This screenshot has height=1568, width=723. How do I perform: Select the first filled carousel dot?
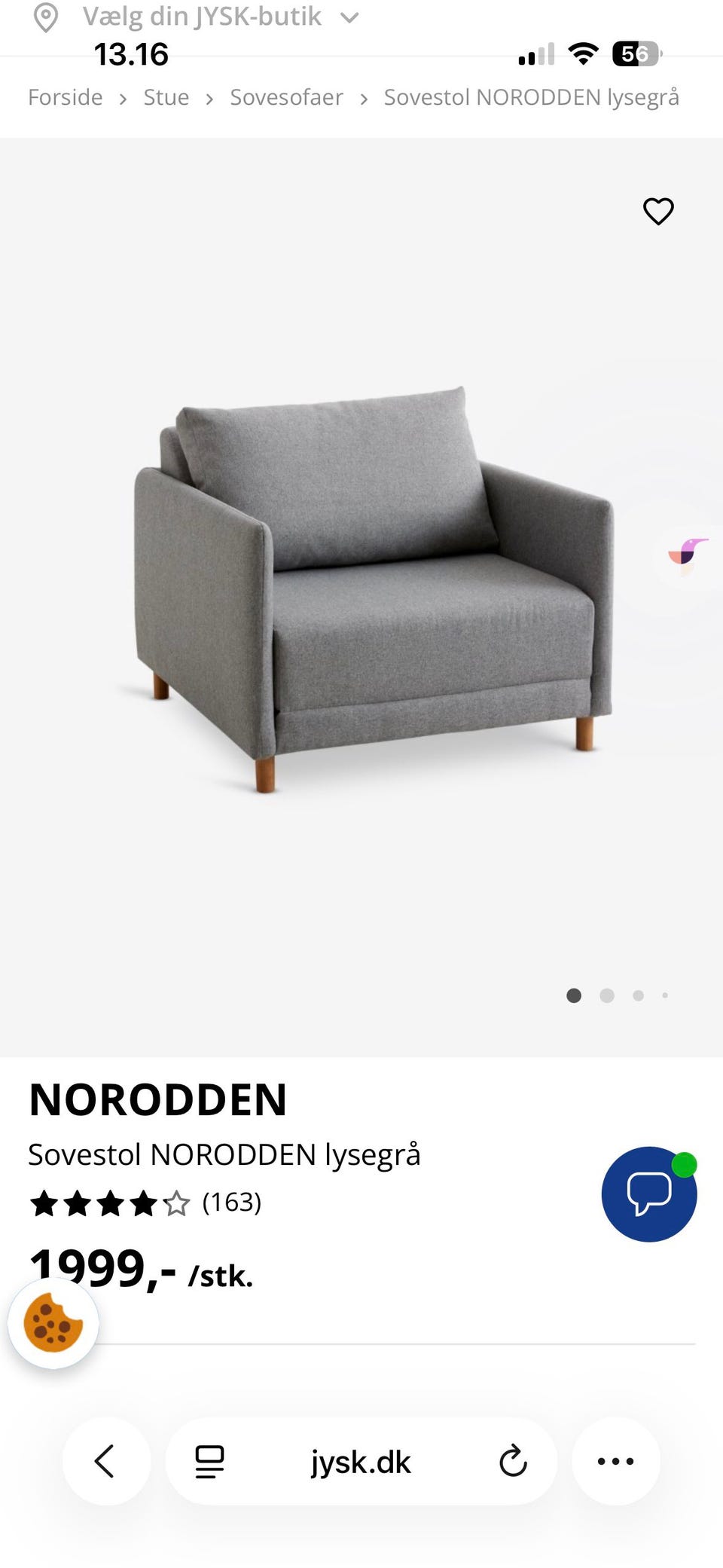click(573, 995)
